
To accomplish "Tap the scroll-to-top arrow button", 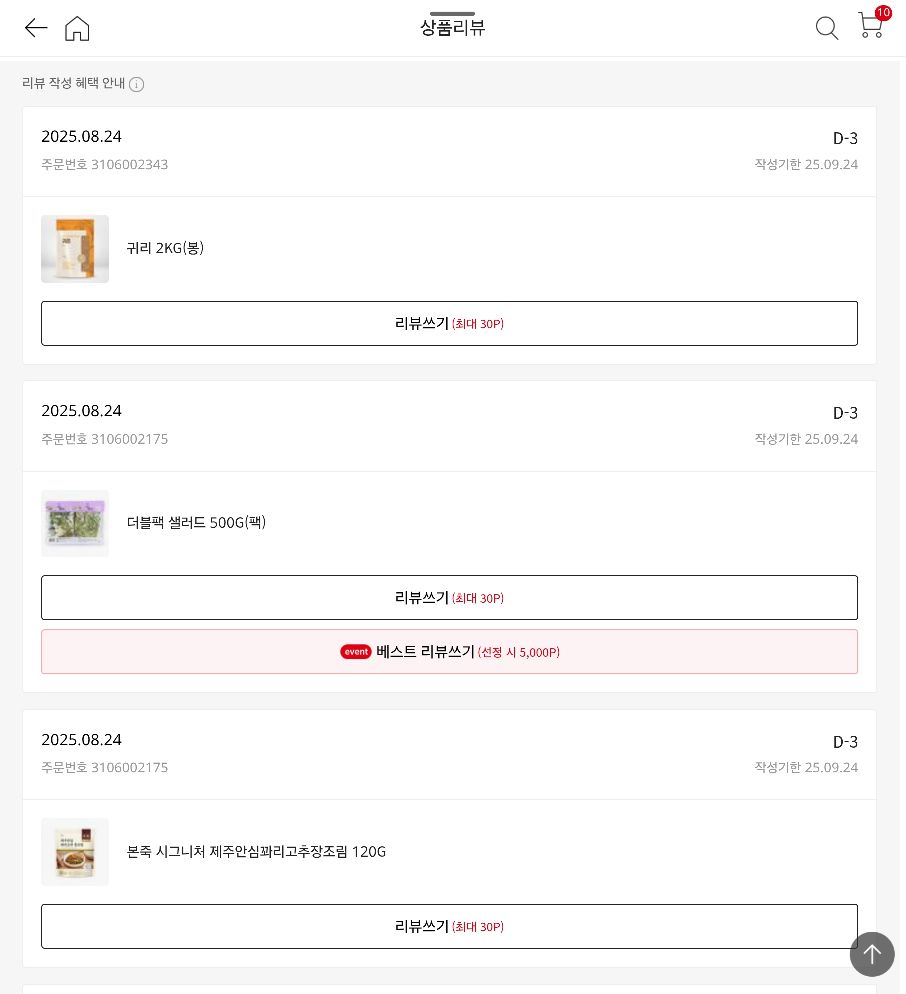I will pos(872,954).
